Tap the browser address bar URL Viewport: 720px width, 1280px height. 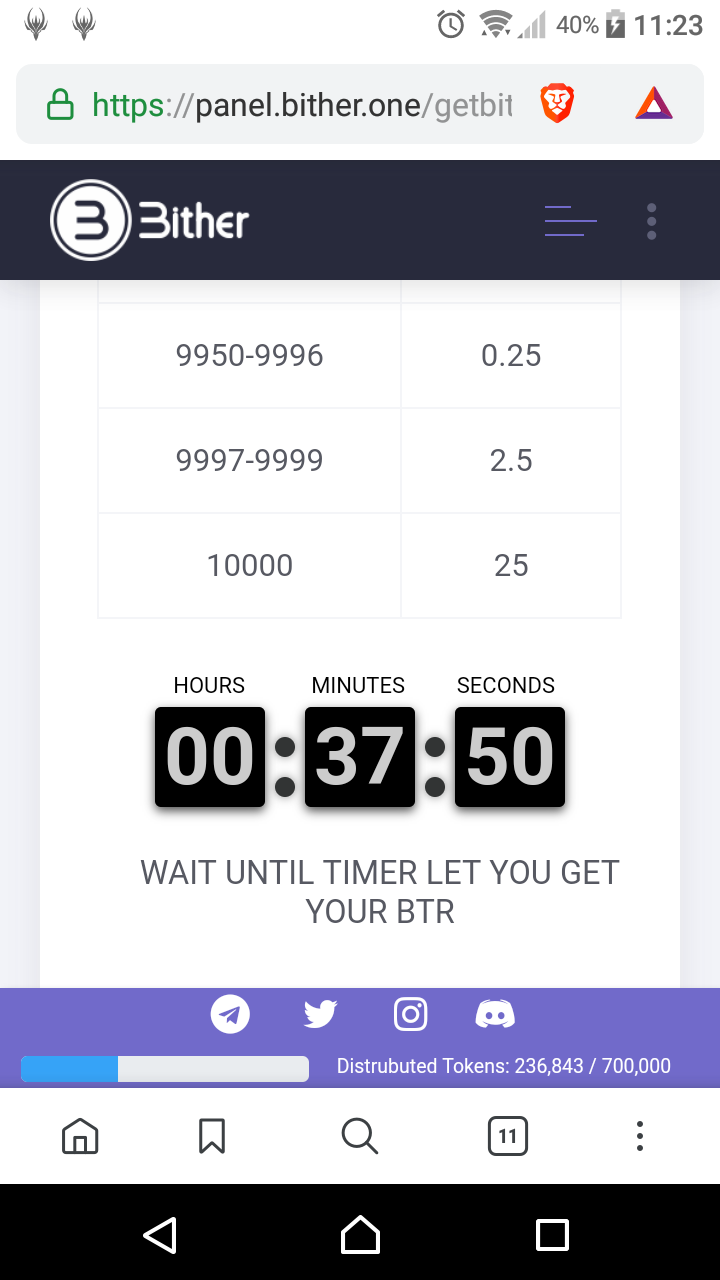300,105
